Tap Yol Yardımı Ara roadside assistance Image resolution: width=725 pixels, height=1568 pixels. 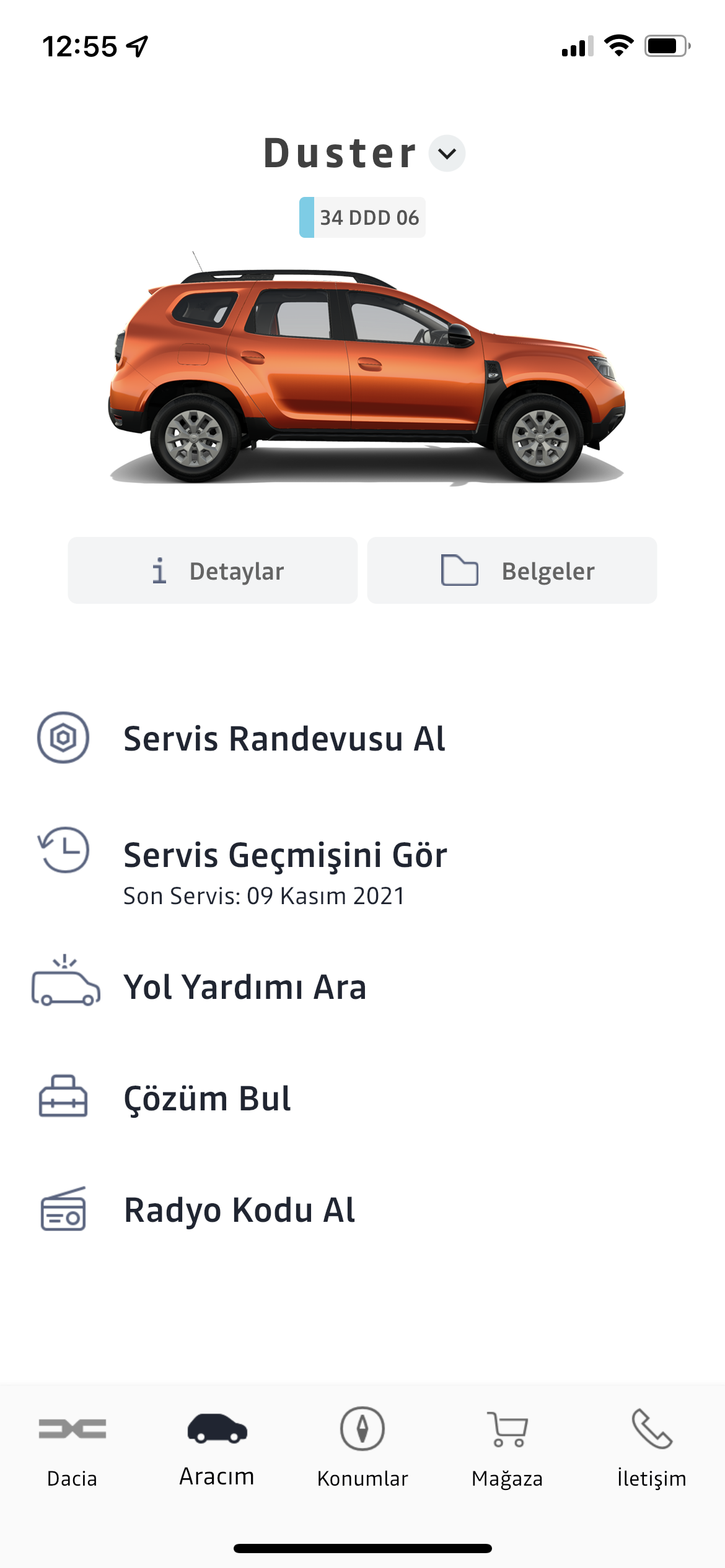[x=245, y=987]
